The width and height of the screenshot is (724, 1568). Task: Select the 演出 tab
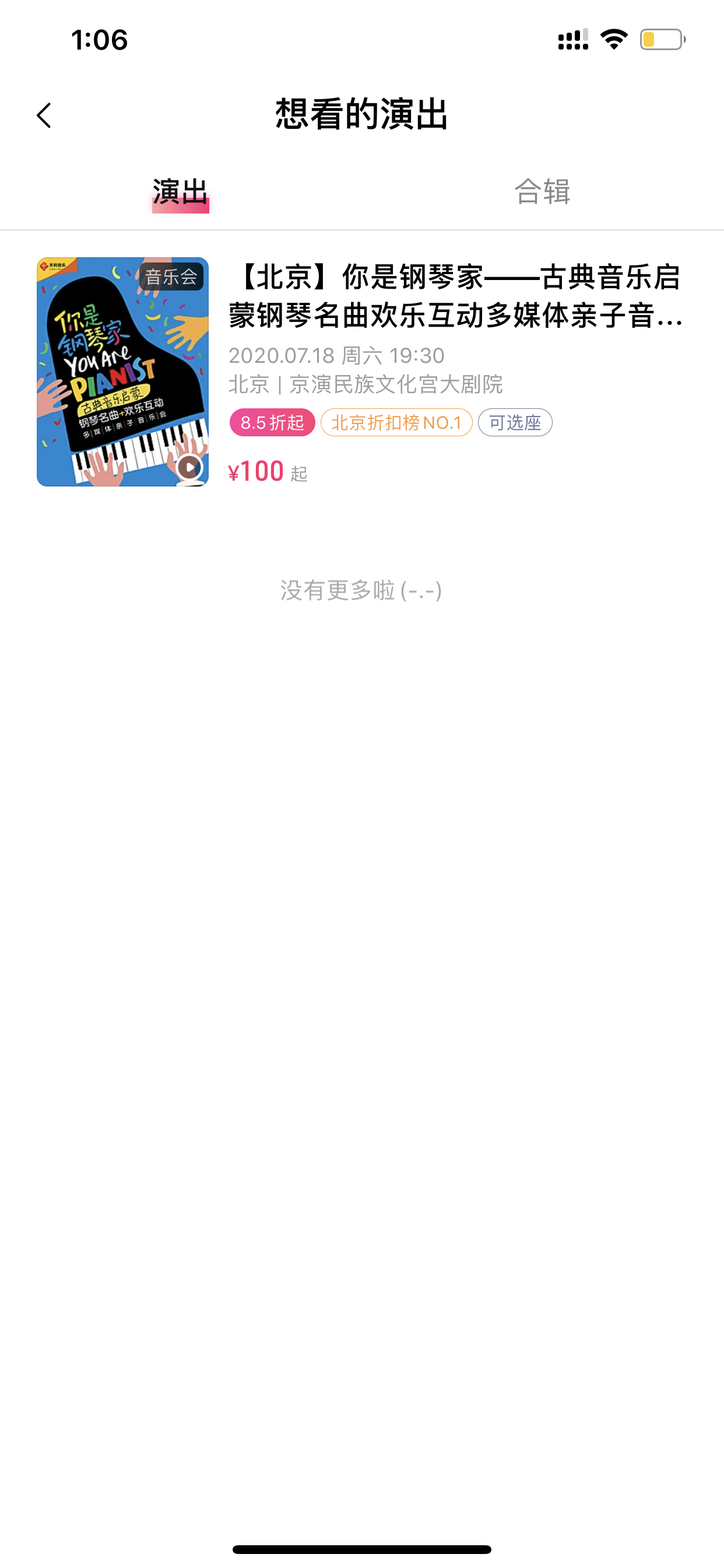(x=181, y=193)
